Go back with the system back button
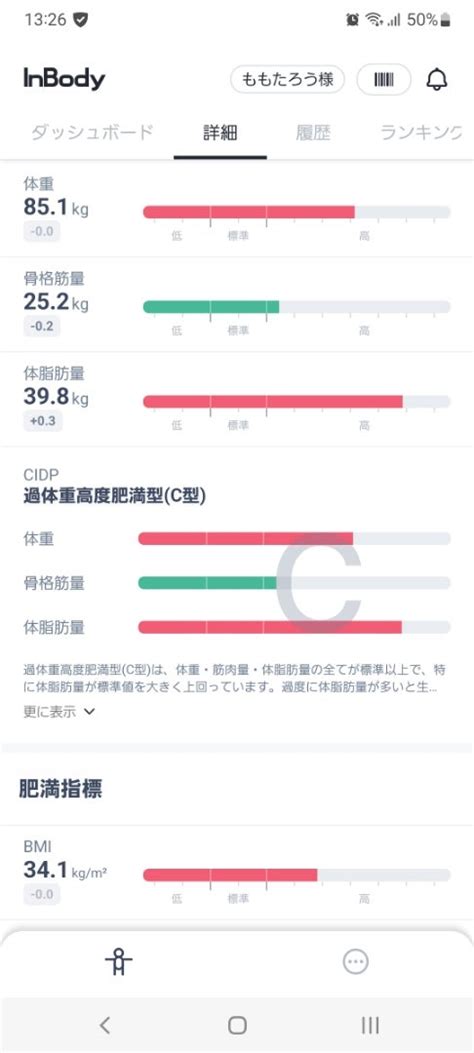The width and height of the screenshot is (474, 1053). [104, 1025]
